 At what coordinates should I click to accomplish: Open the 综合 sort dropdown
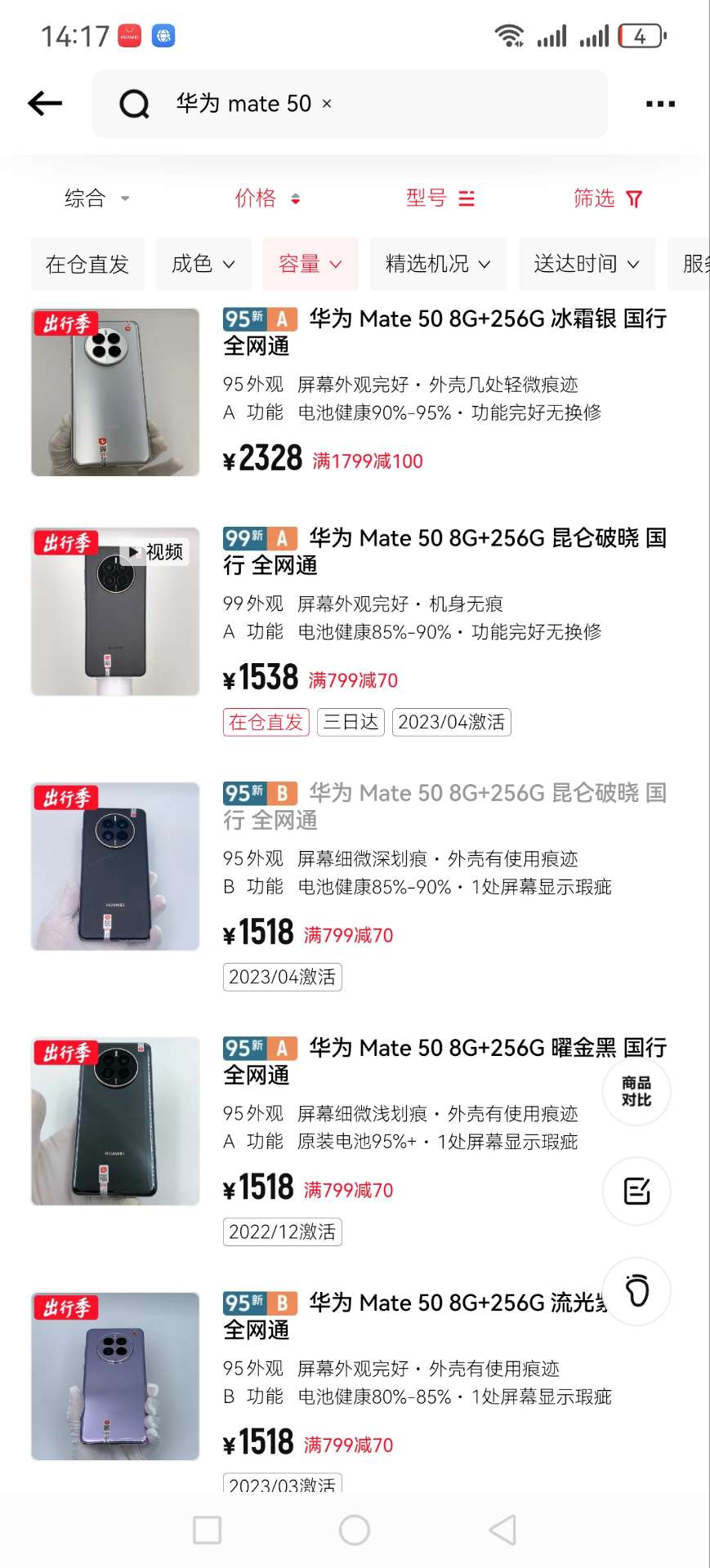coord(96,198)
